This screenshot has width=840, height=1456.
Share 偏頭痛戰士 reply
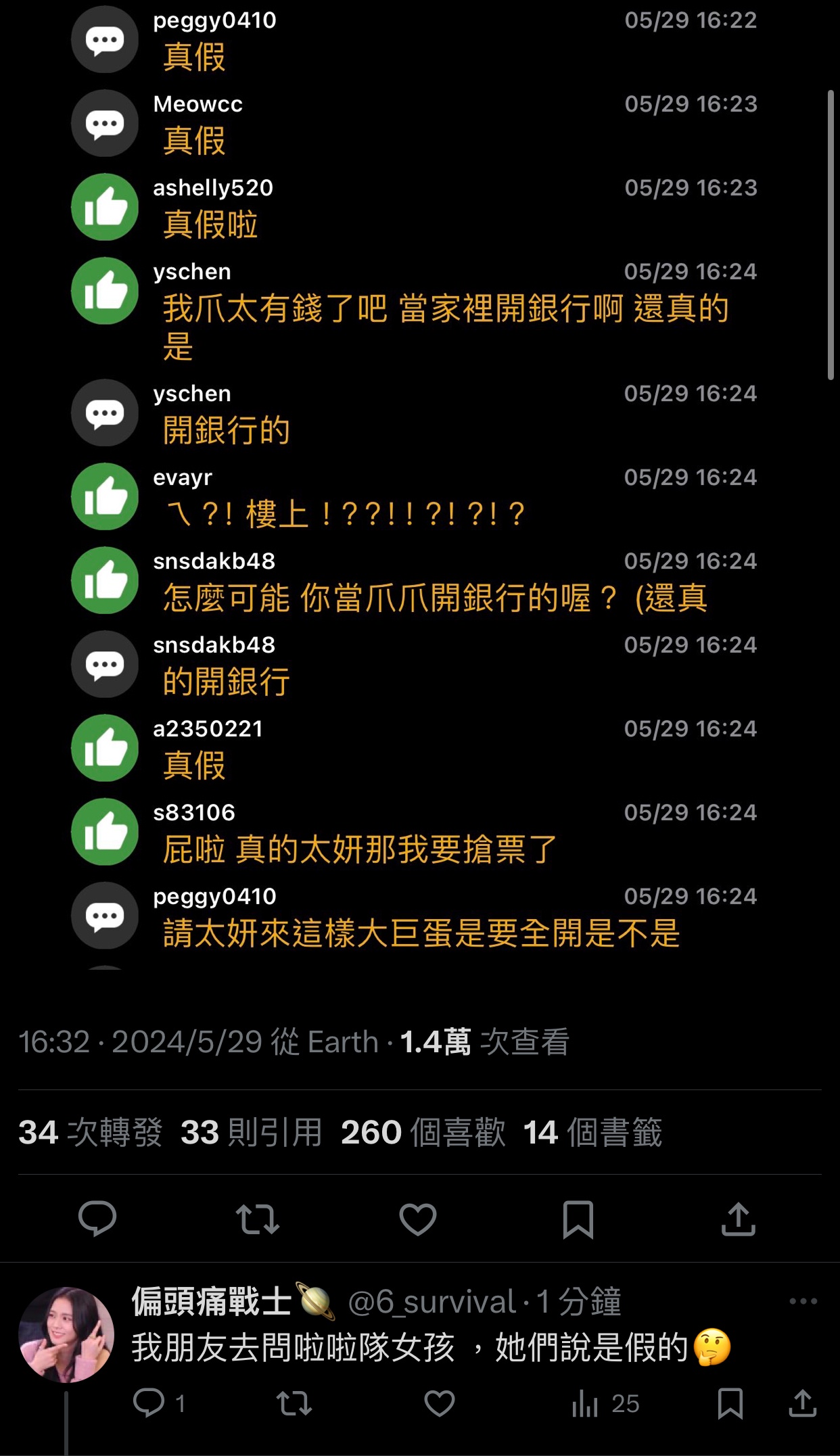[802, 1403]
